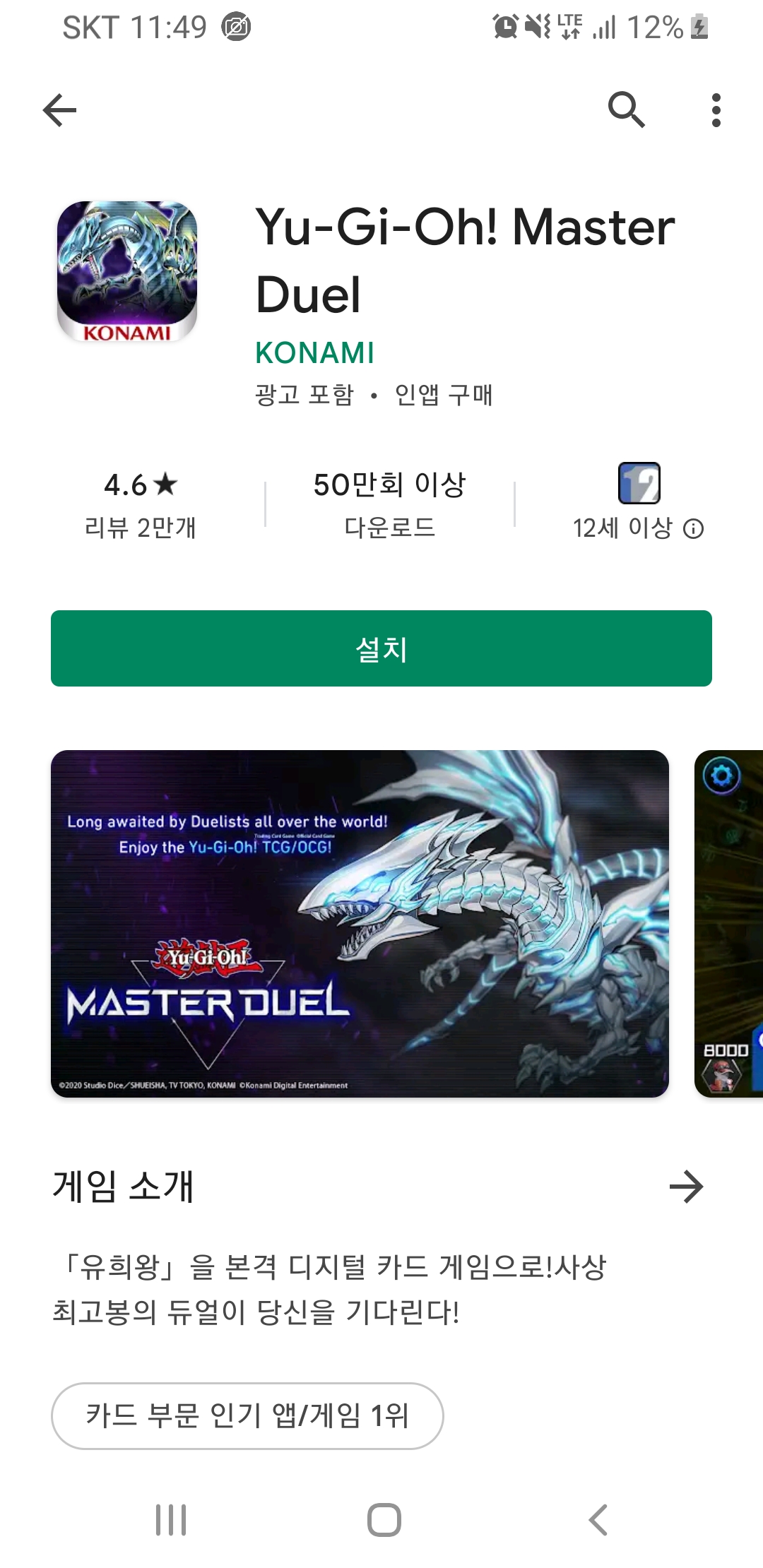Open the three-dot overflow menu
Screen dimensions: 763x1568
point(716,110)
